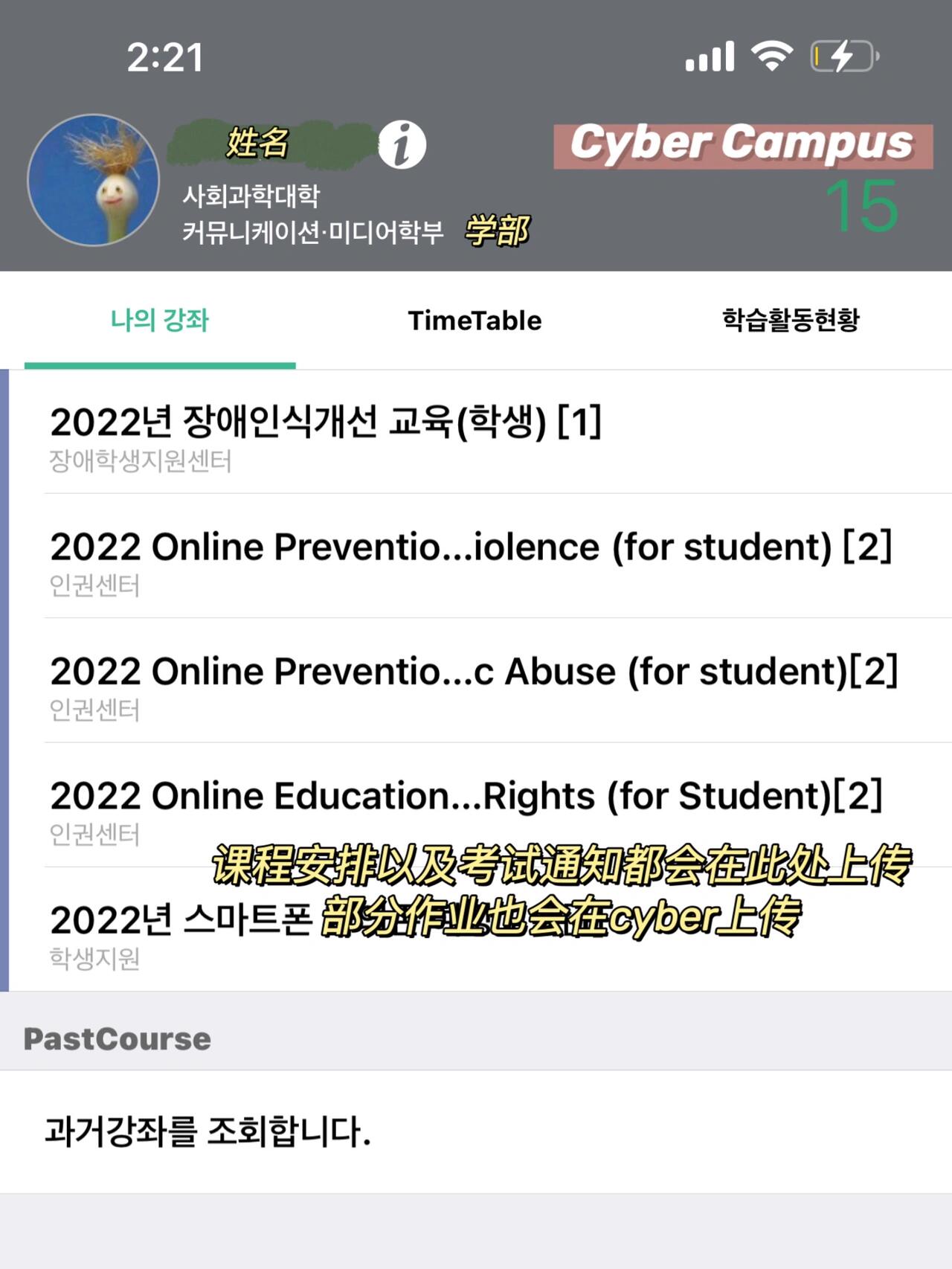This screenshot has width=952, height=1269.
Task: Open the user info icon
Action: coord(402,145)
